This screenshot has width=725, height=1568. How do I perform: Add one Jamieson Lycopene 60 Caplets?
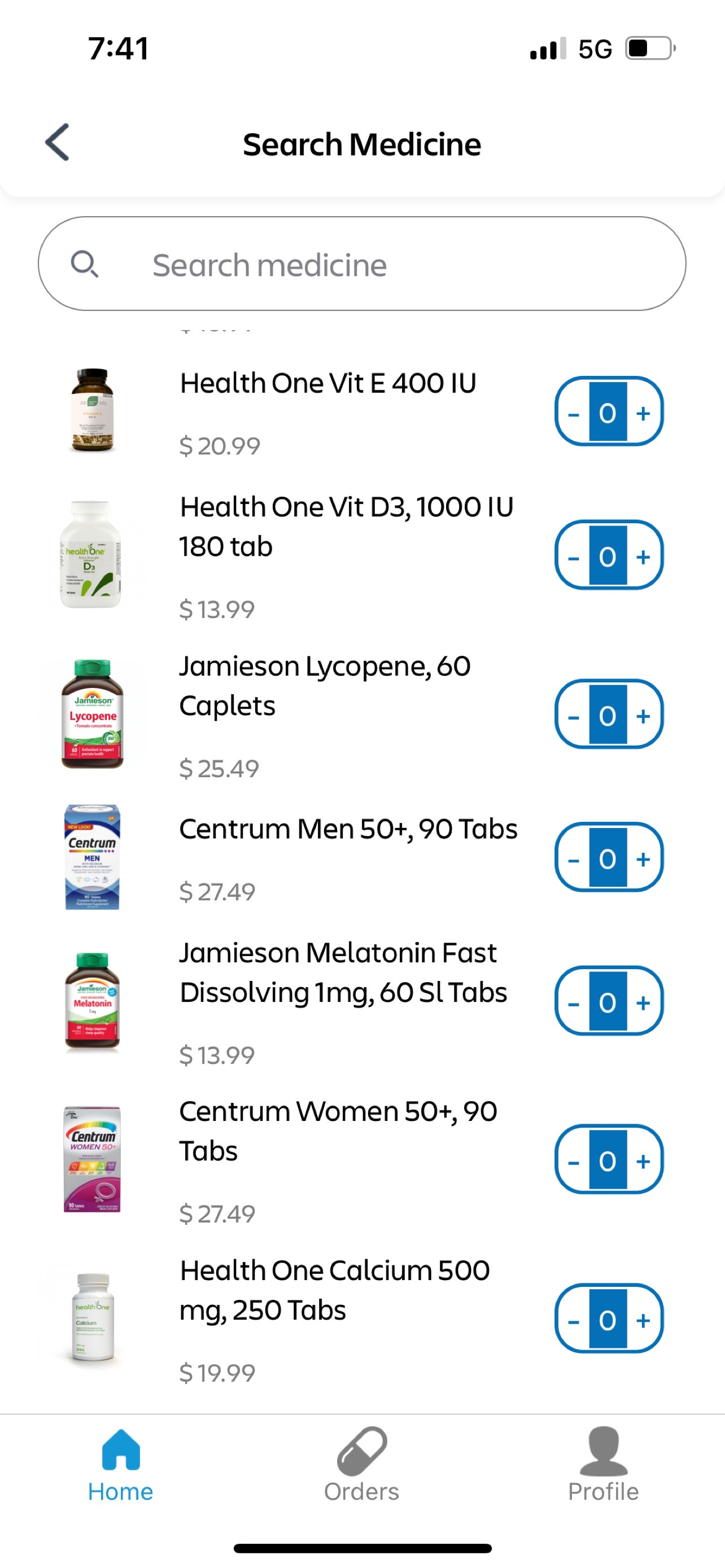pyautogui.click(x=644, y=716)
